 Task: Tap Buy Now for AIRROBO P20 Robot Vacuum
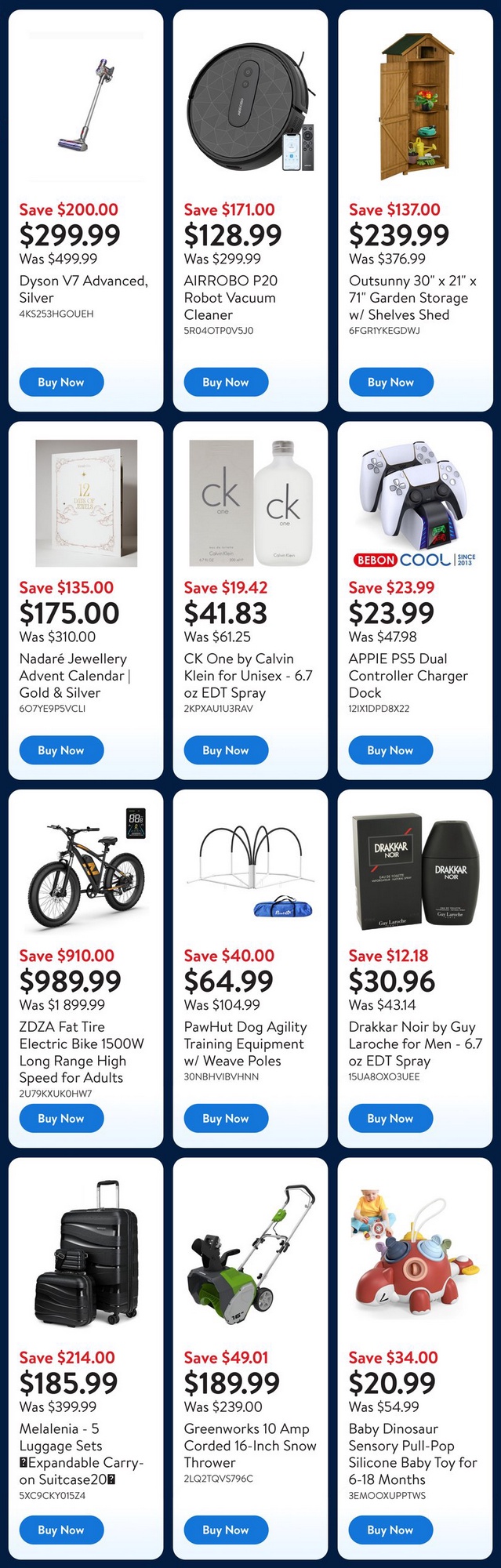(226, 382)
